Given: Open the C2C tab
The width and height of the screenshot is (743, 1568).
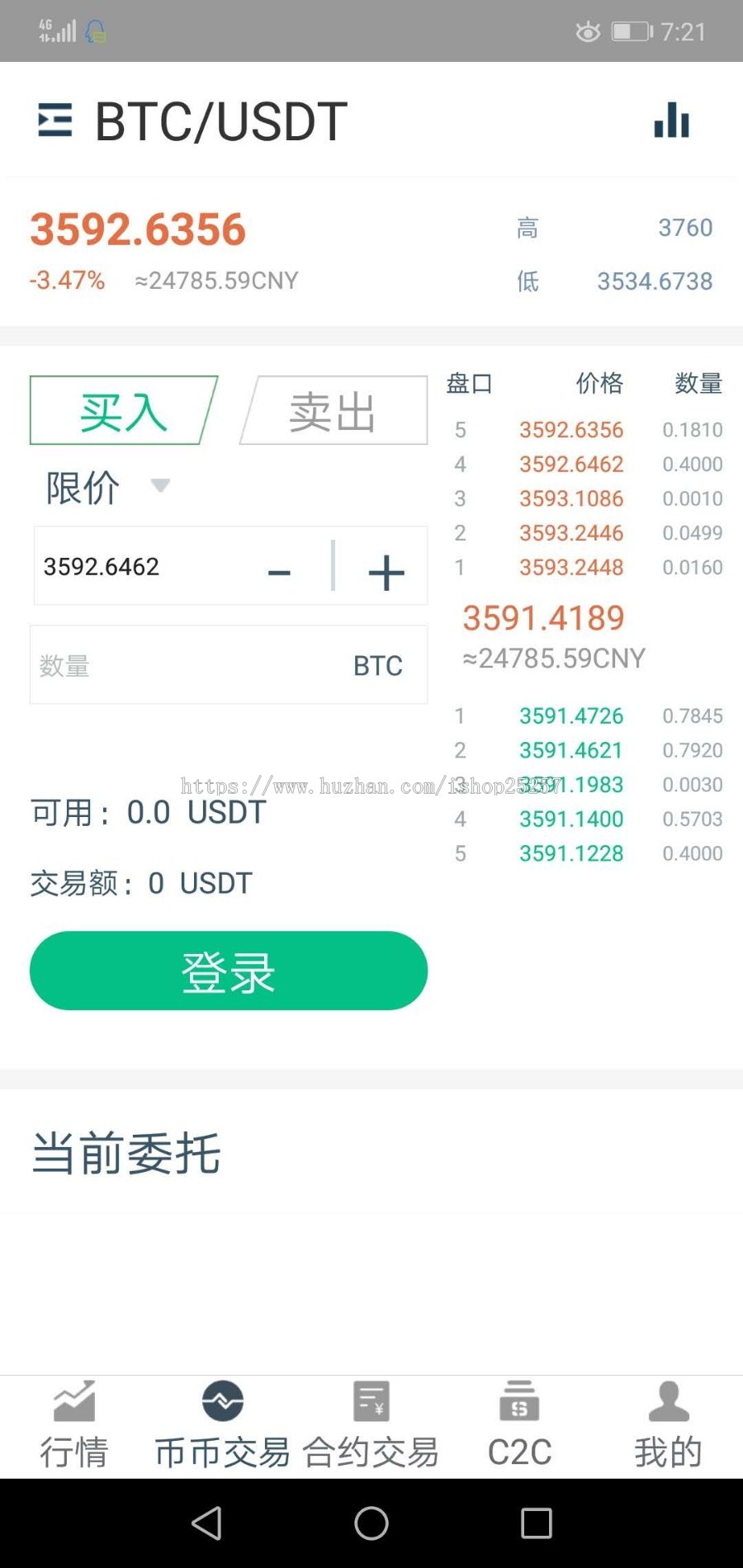Looking at the screenshot, I should pos(519,1425).
